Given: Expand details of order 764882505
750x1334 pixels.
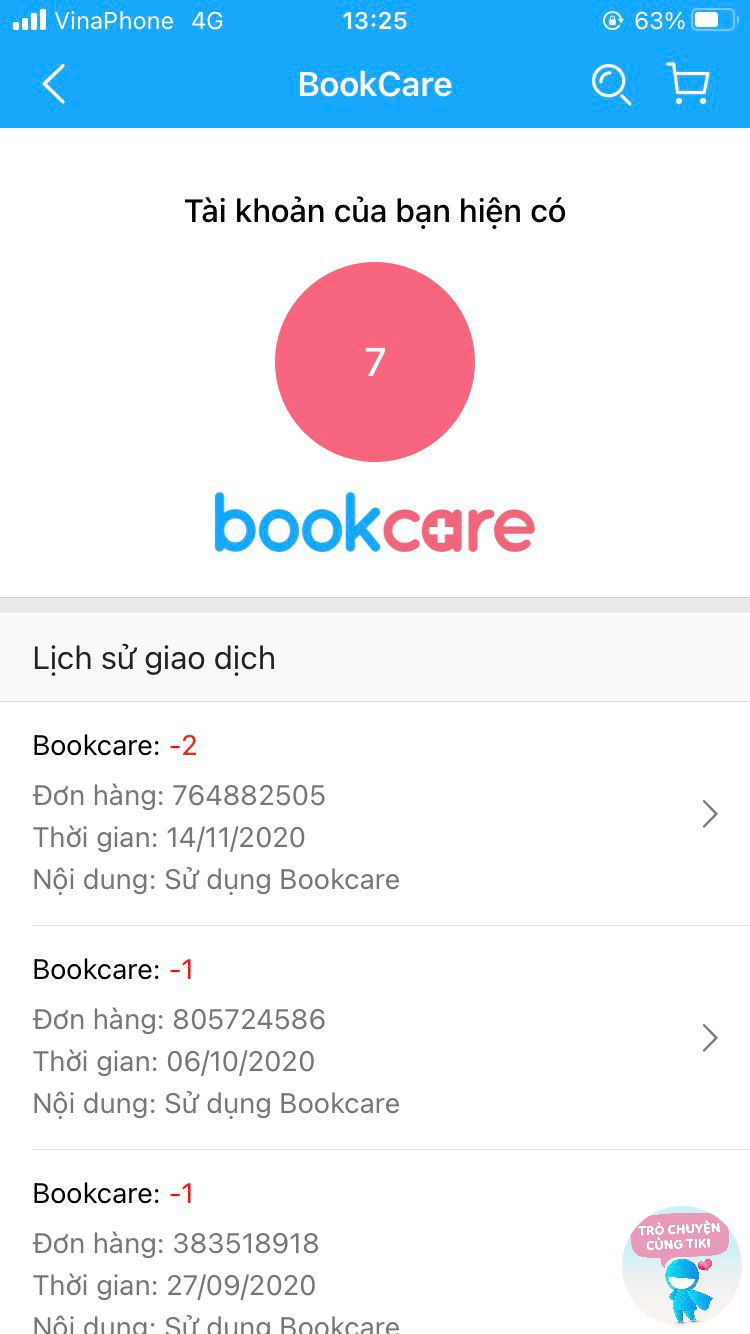Looking at the screenshot, I should coord(710,814).
